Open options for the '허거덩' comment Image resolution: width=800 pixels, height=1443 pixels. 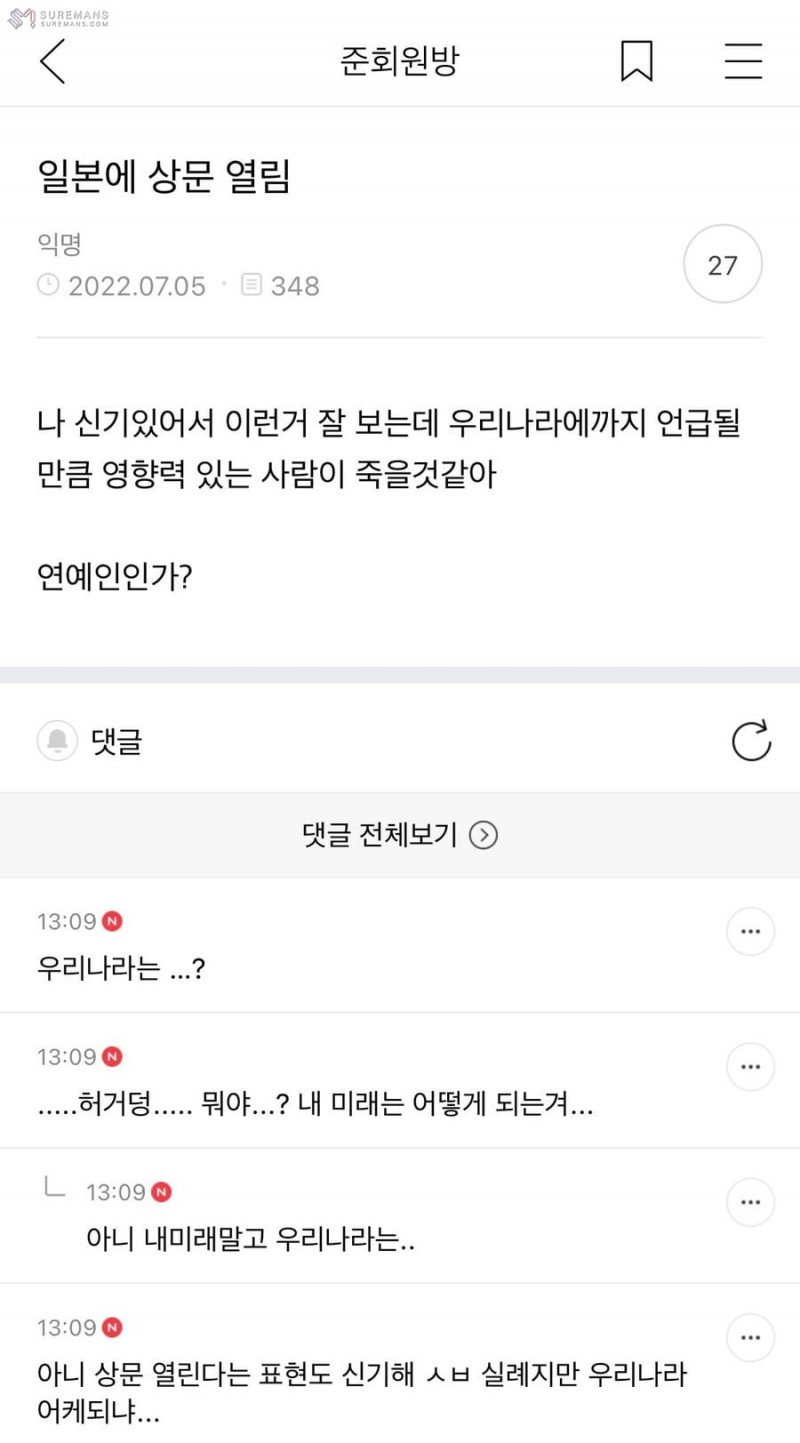pos(750,1067)
